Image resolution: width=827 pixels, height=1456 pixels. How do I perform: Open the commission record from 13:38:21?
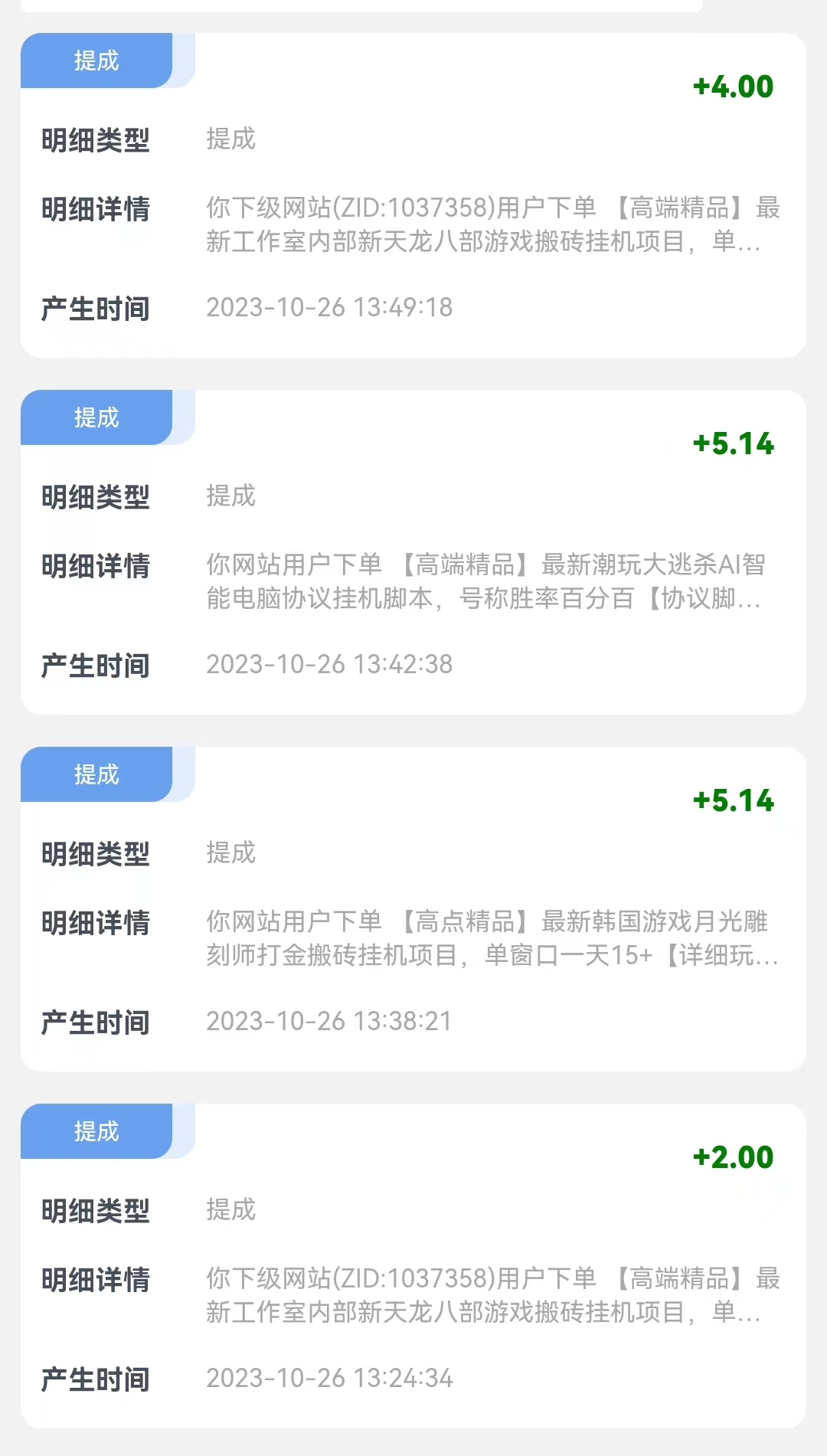(x=413, y=909)
